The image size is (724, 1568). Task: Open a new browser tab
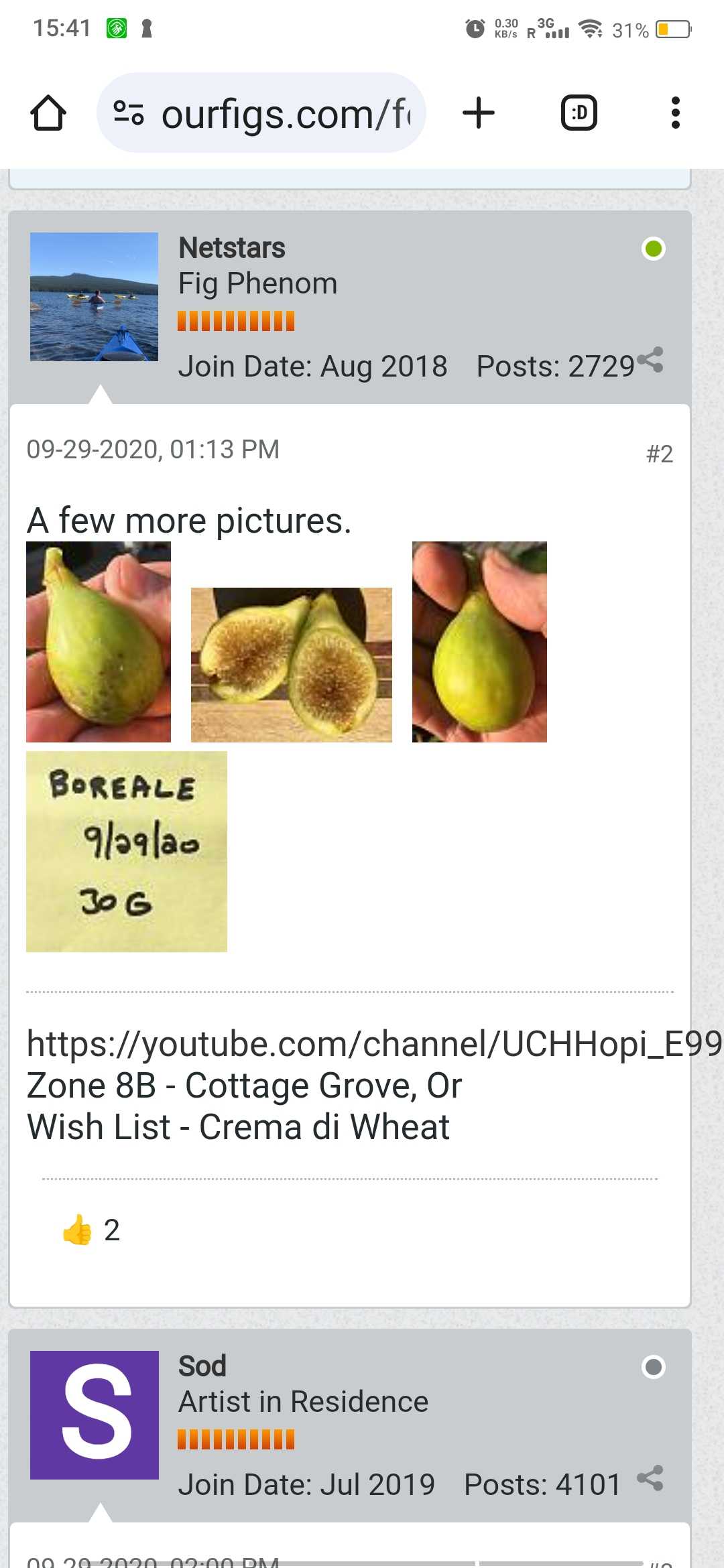[x=479, y=113]
